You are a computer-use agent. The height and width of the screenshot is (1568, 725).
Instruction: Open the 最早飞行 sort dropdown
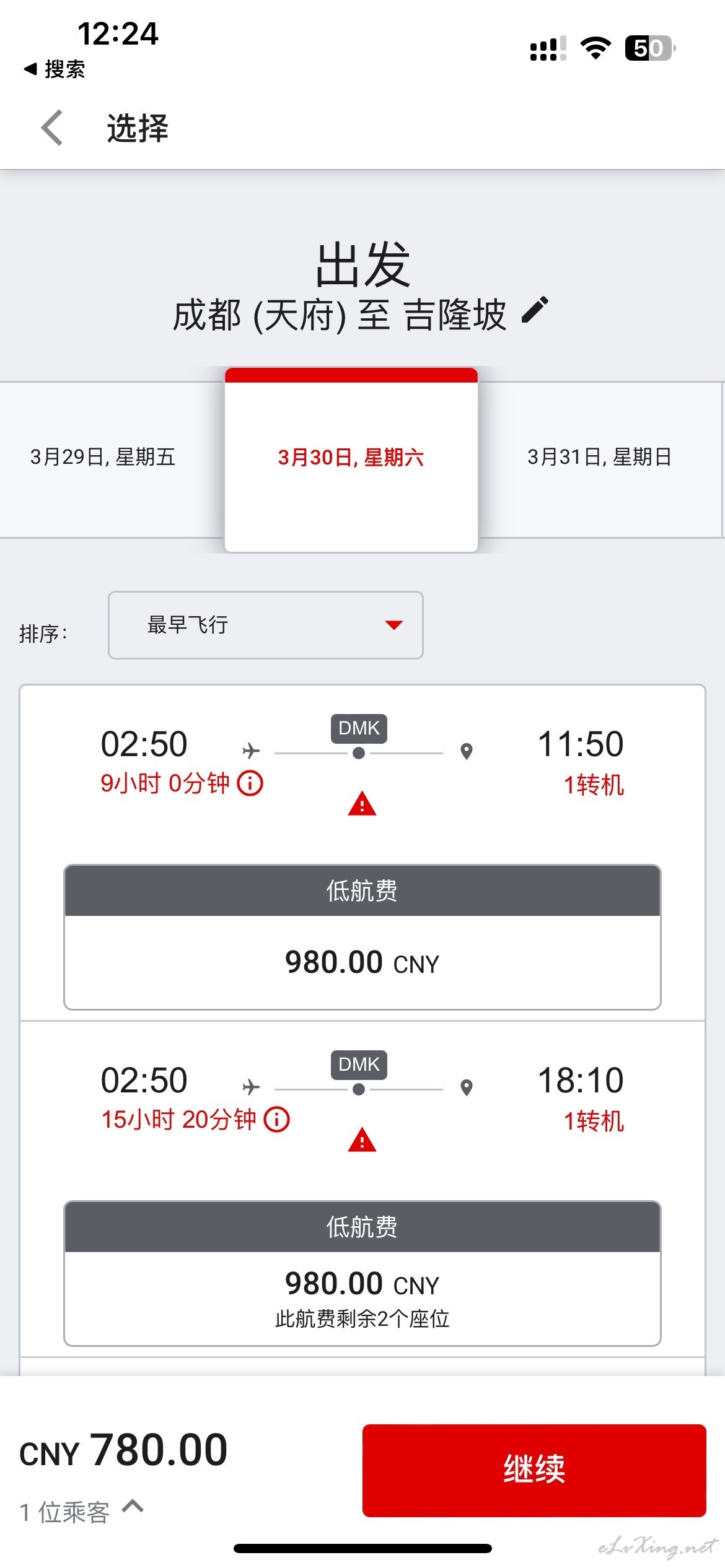coord(266,625)
